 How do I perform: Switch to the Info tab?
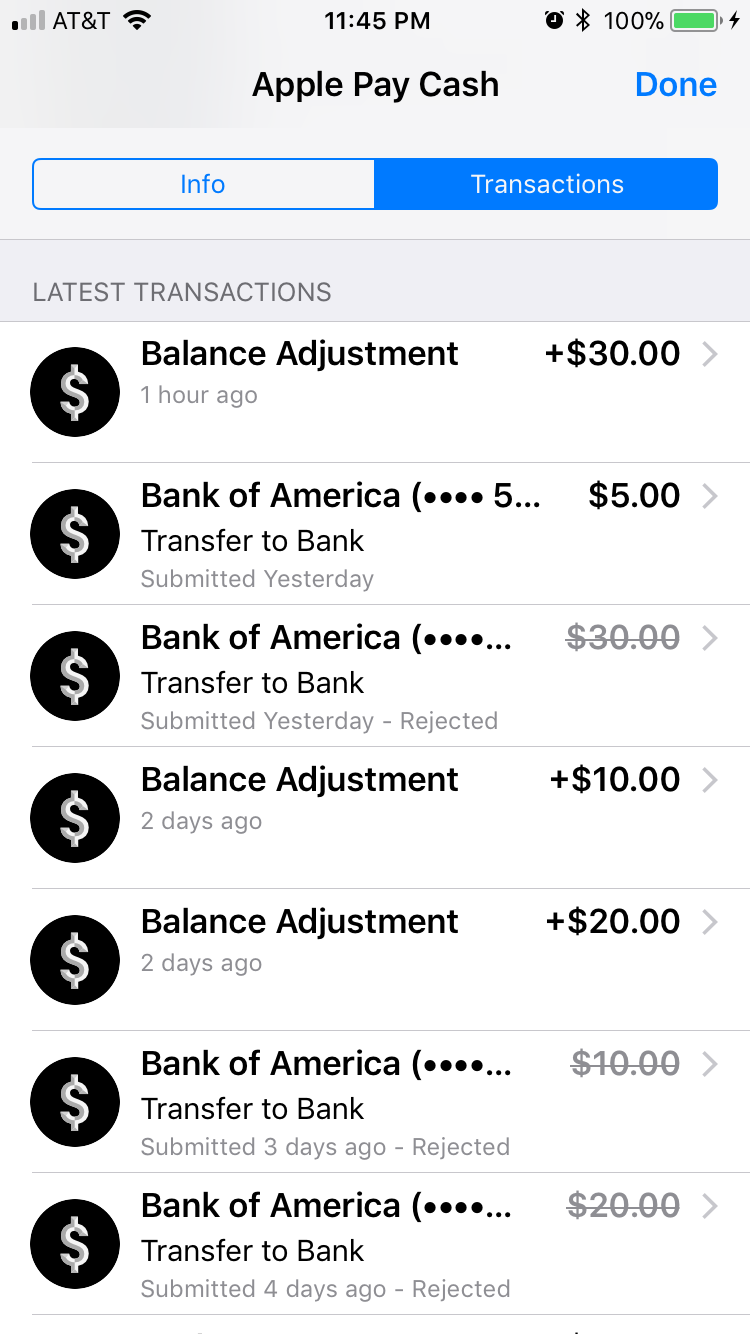(202, 184)
